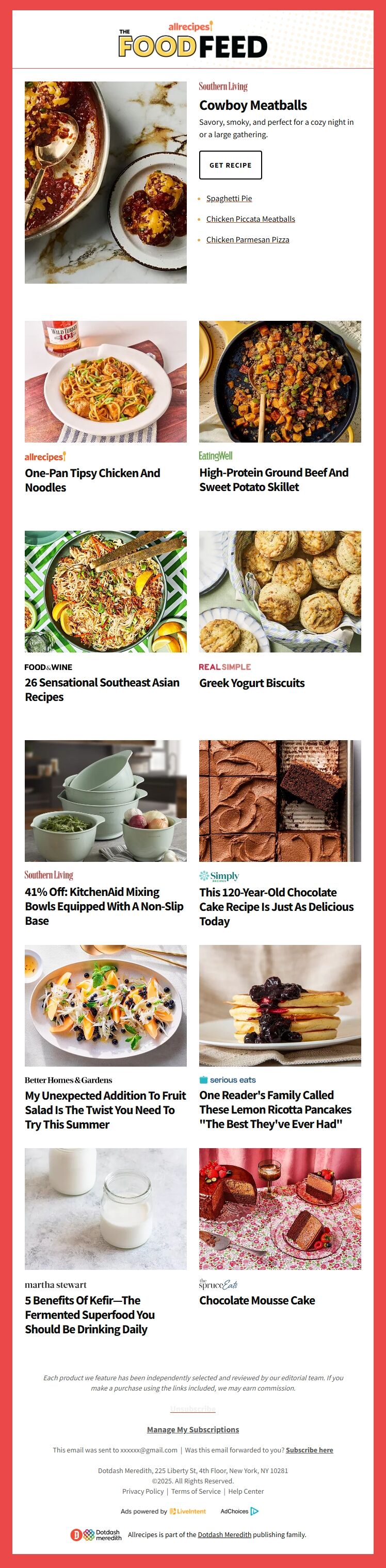Open the KitchenAid Mixing Bowls deal

pos(104,906)
